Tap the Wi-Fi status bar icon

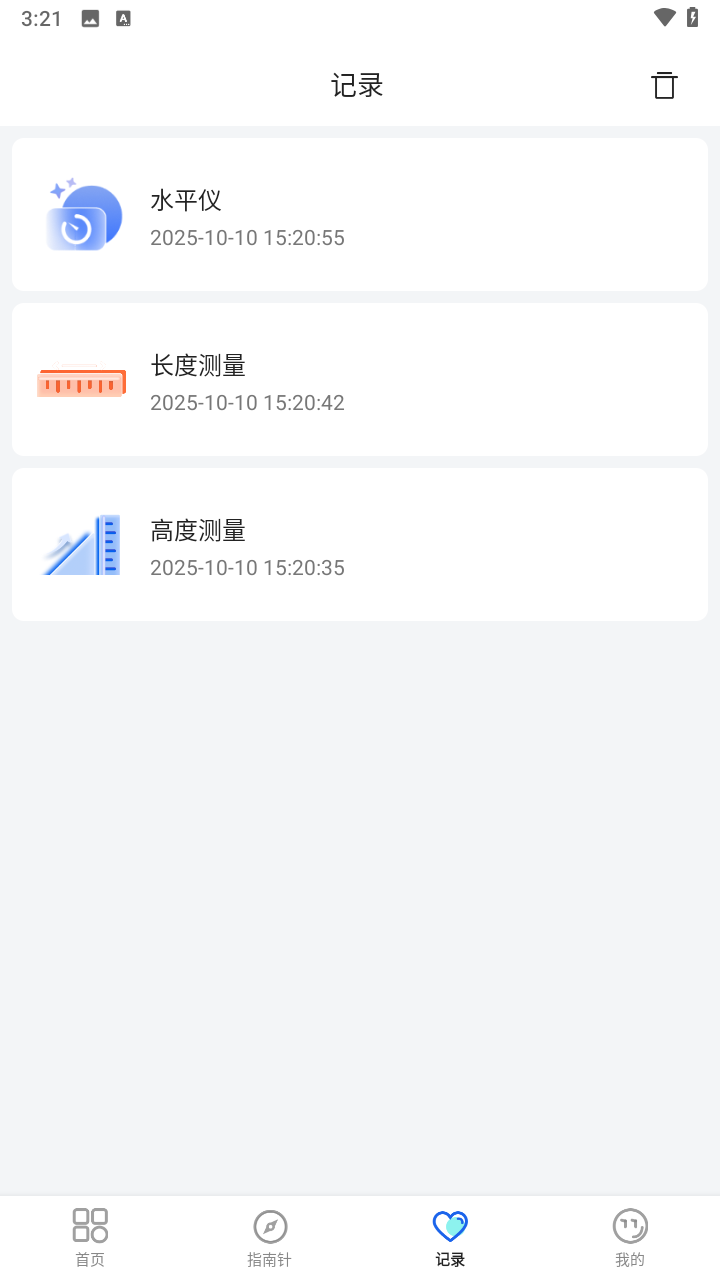pos(663,17)
